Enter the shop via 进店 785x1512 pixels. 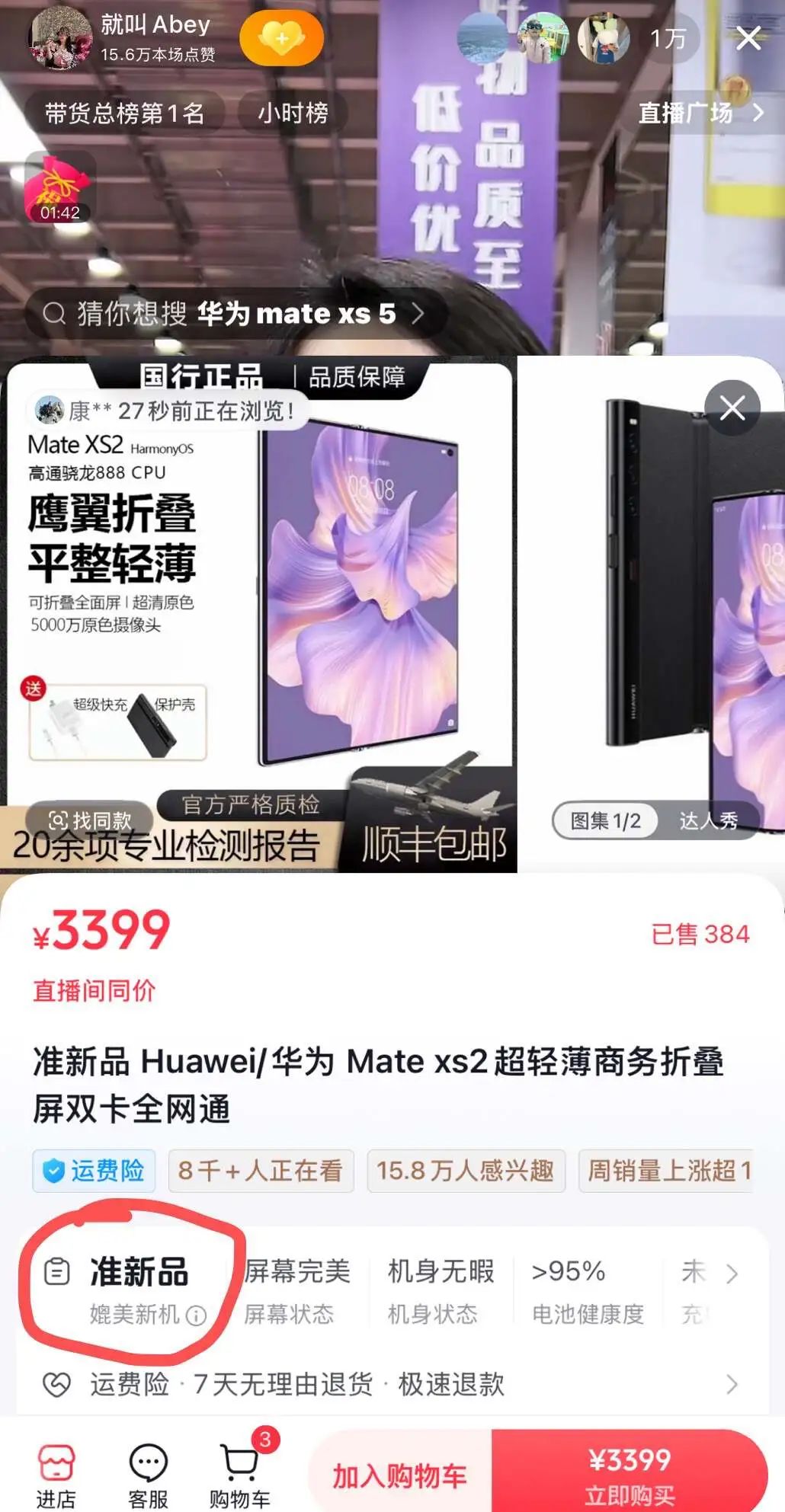click(x=56, y=1475)
